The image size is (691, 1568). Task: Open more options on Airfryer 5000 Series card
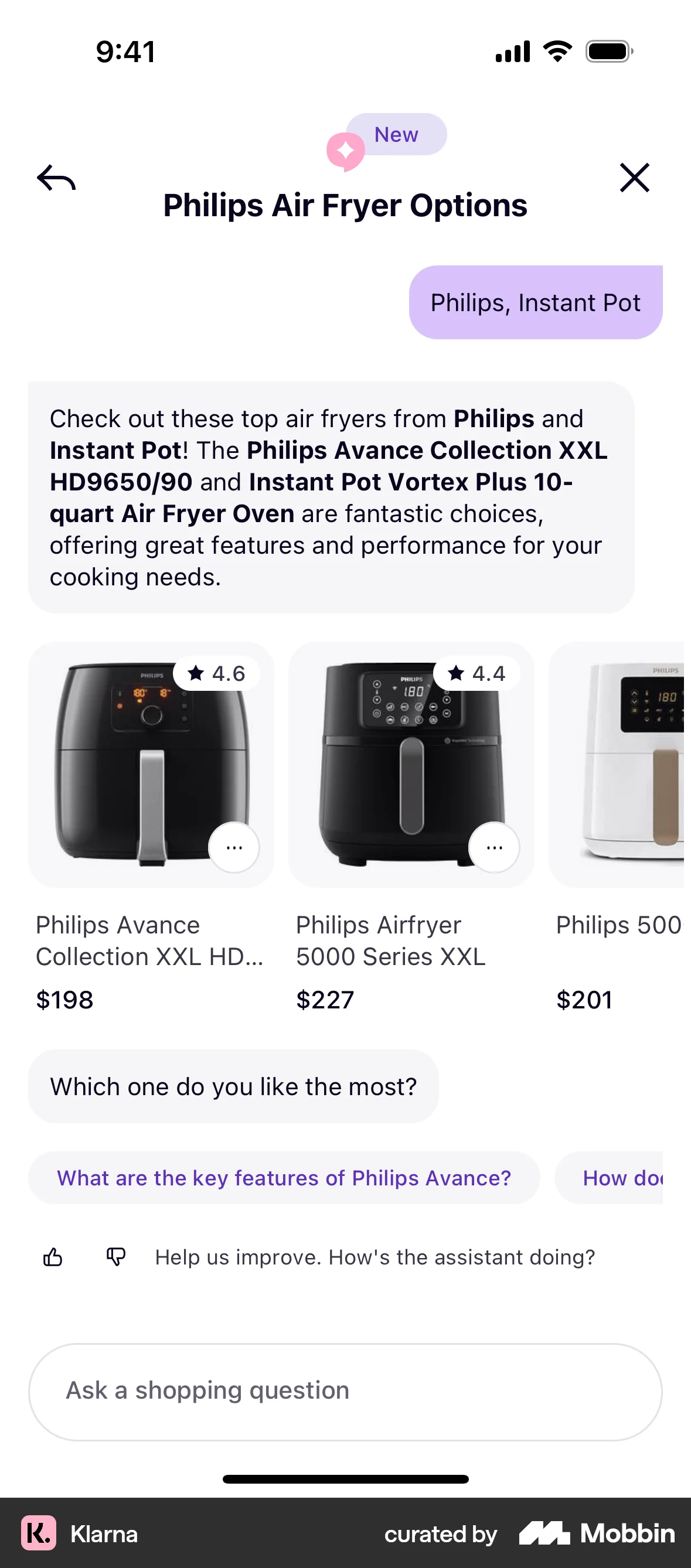point(493,847)
